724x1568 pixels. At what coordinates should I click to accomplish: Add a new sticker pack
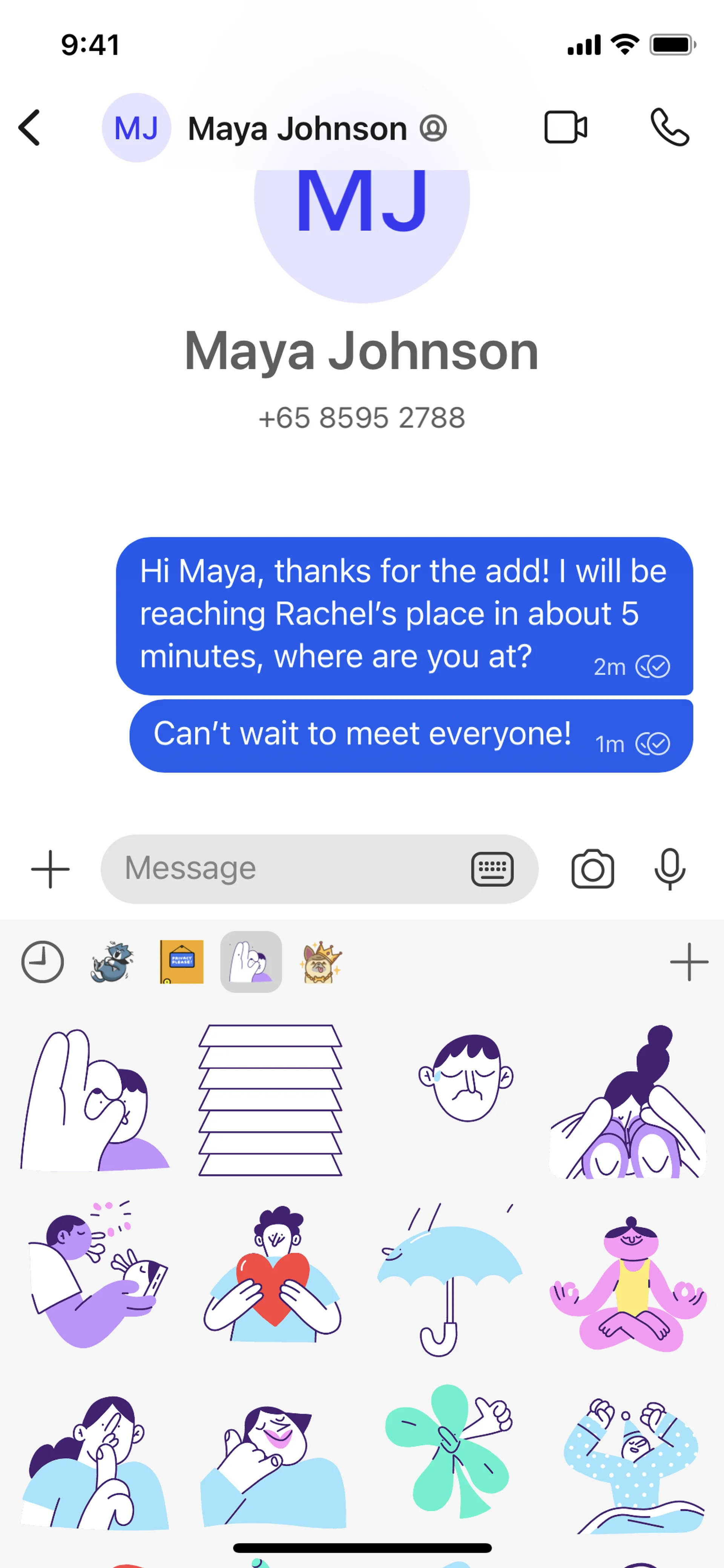click(689, 962)
